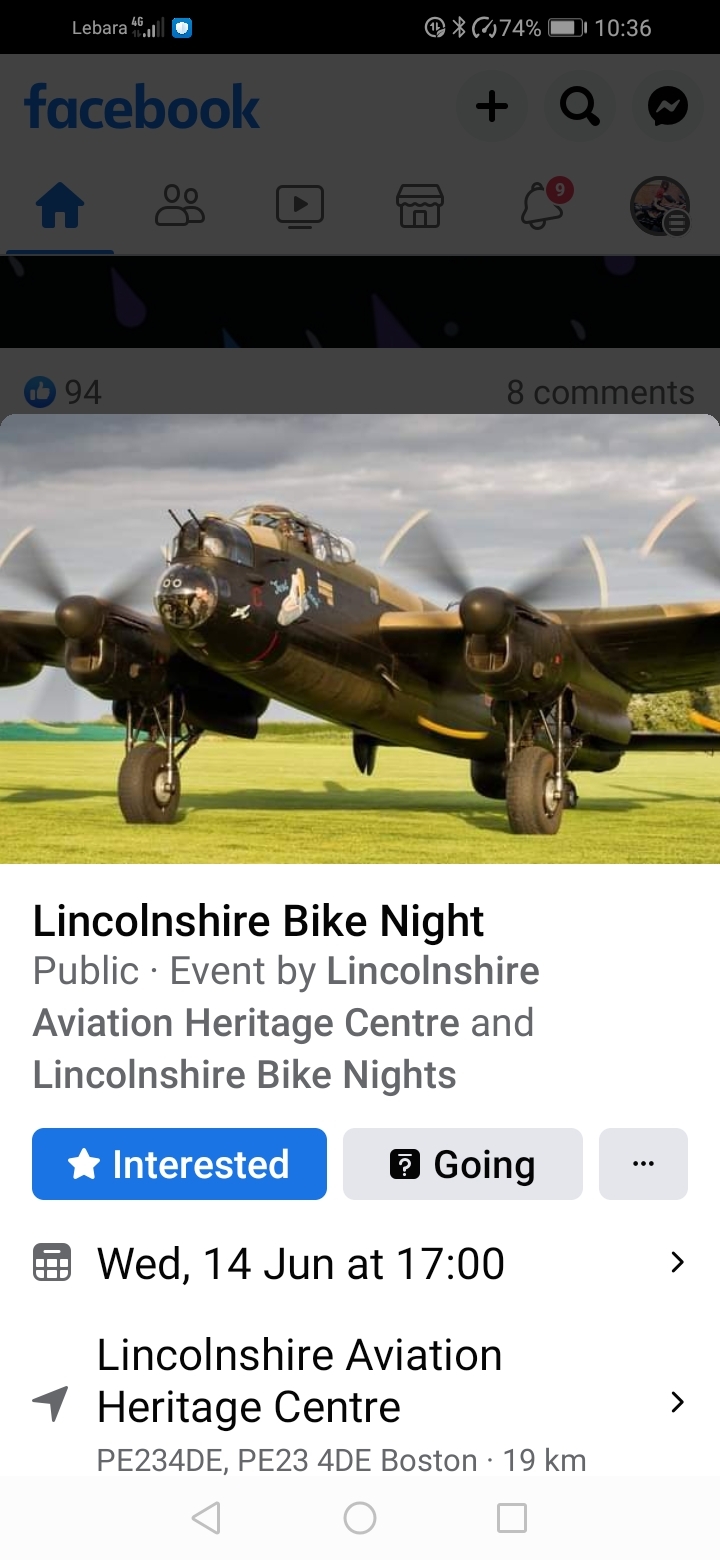Mark yourself as Interested in the event
This screenshot has height=1560, width=720.
point(179,1164)
